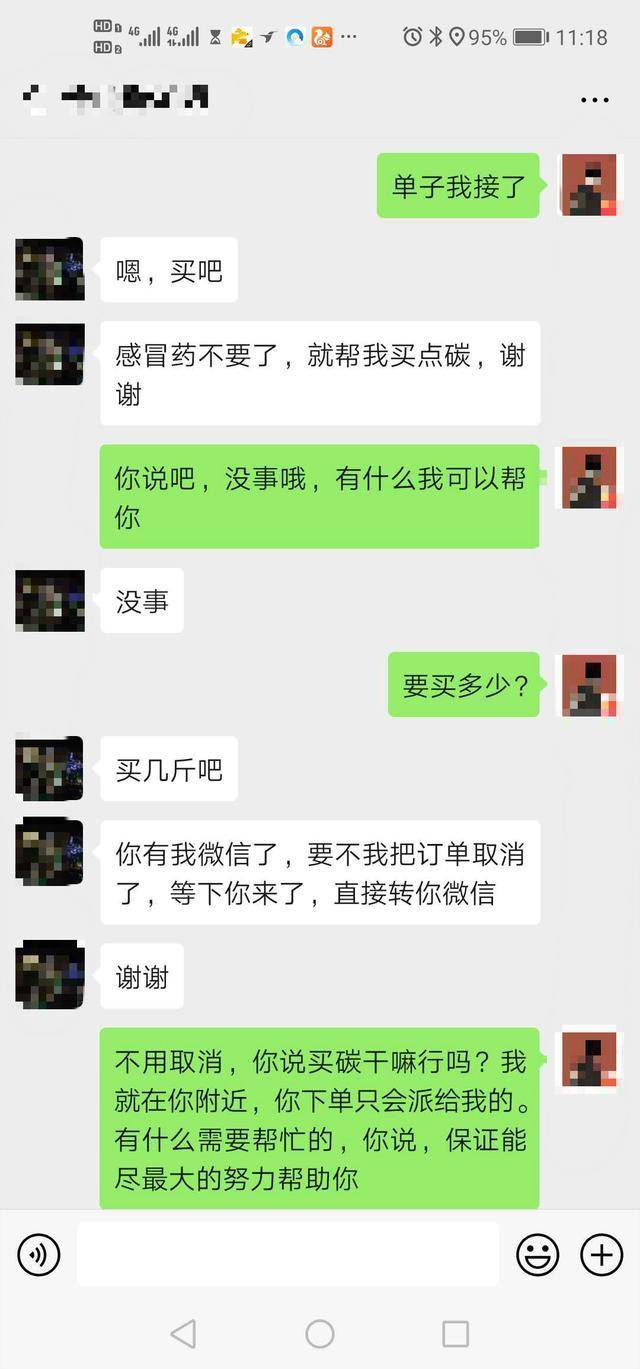Viewport: 640px width, 1369px height.
Task: Open the plus attachments menu
Action: coord(601,1254)
